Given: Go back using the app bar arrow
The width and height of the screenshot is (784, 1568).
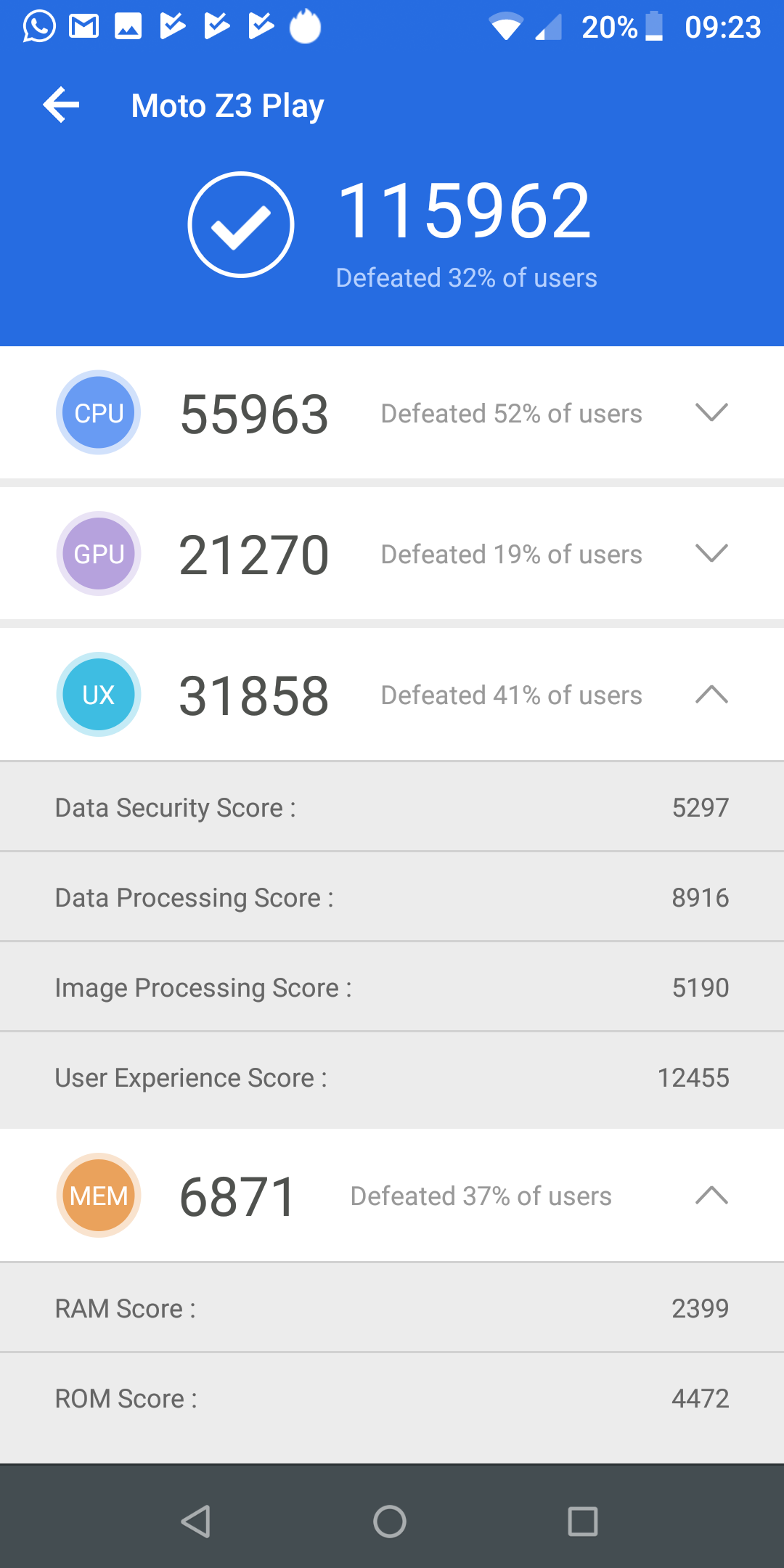Looking at the screenshot, I should click(61, 106).
